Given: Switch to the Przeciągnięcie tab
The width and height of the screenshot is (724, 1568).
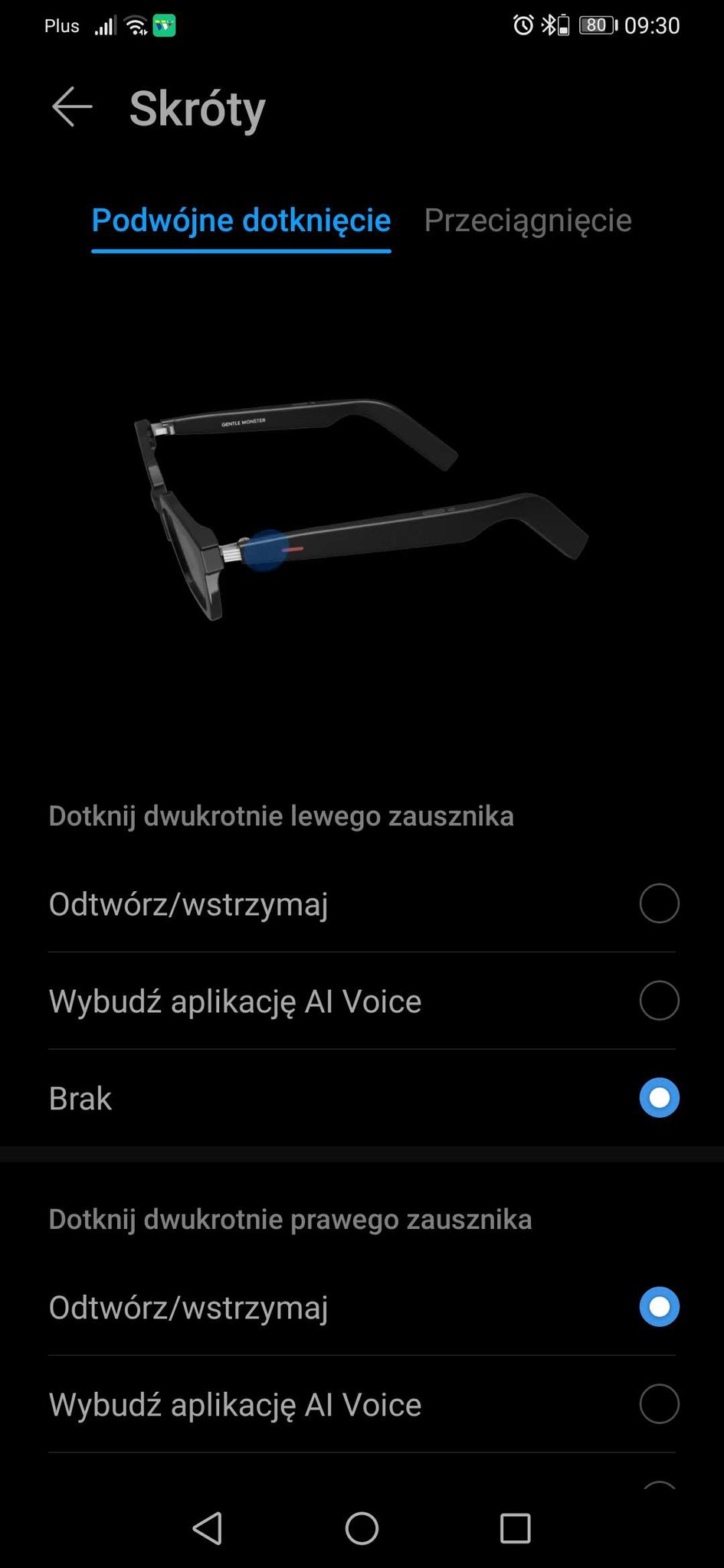Looking at the screenshot, I should click(x=528, y=220).
